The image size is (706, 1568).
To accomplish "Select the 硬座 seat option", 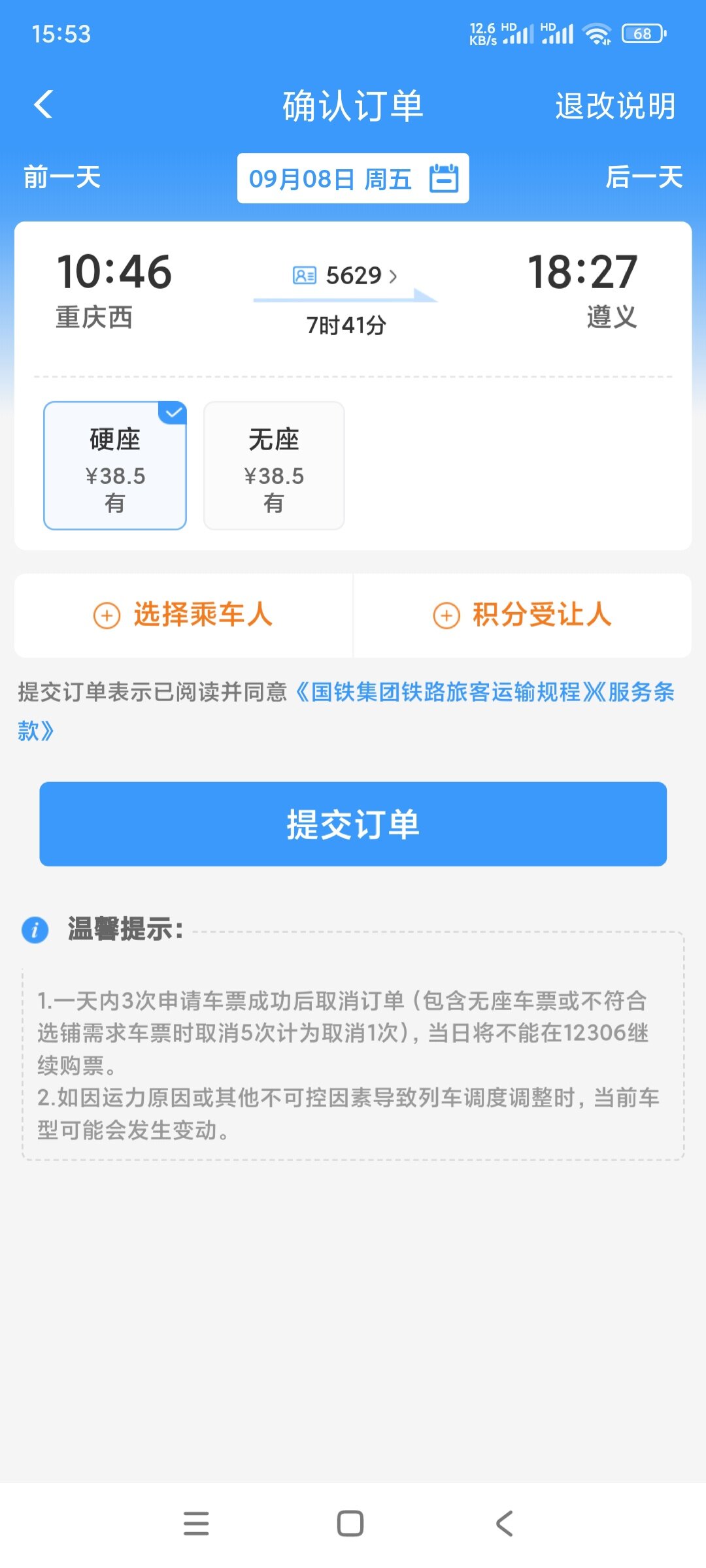I will 115,466.
